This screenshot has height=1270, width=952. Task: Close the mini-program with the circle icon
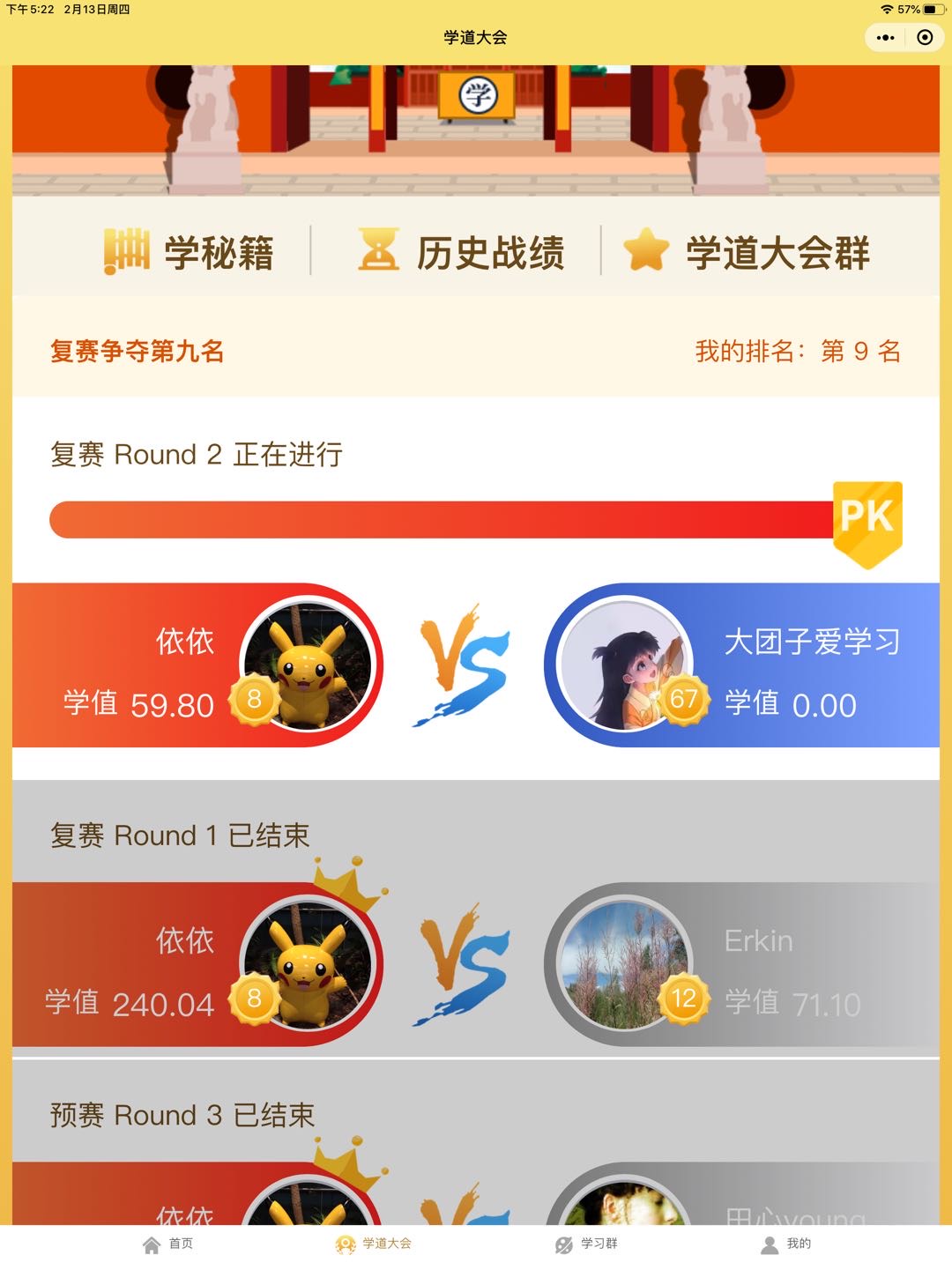tap(925, 38)
